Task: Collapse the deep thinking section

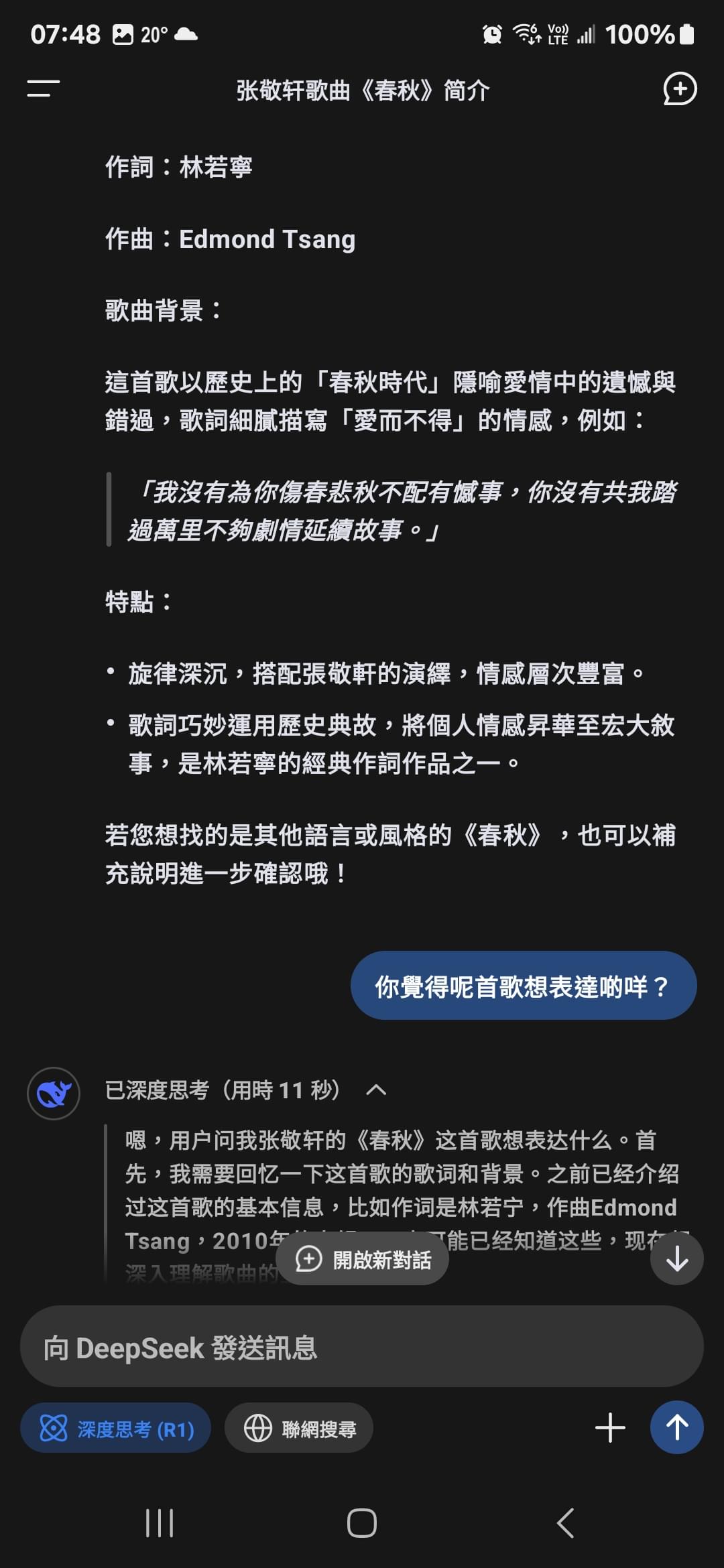Action: (x=376, y=1090)
